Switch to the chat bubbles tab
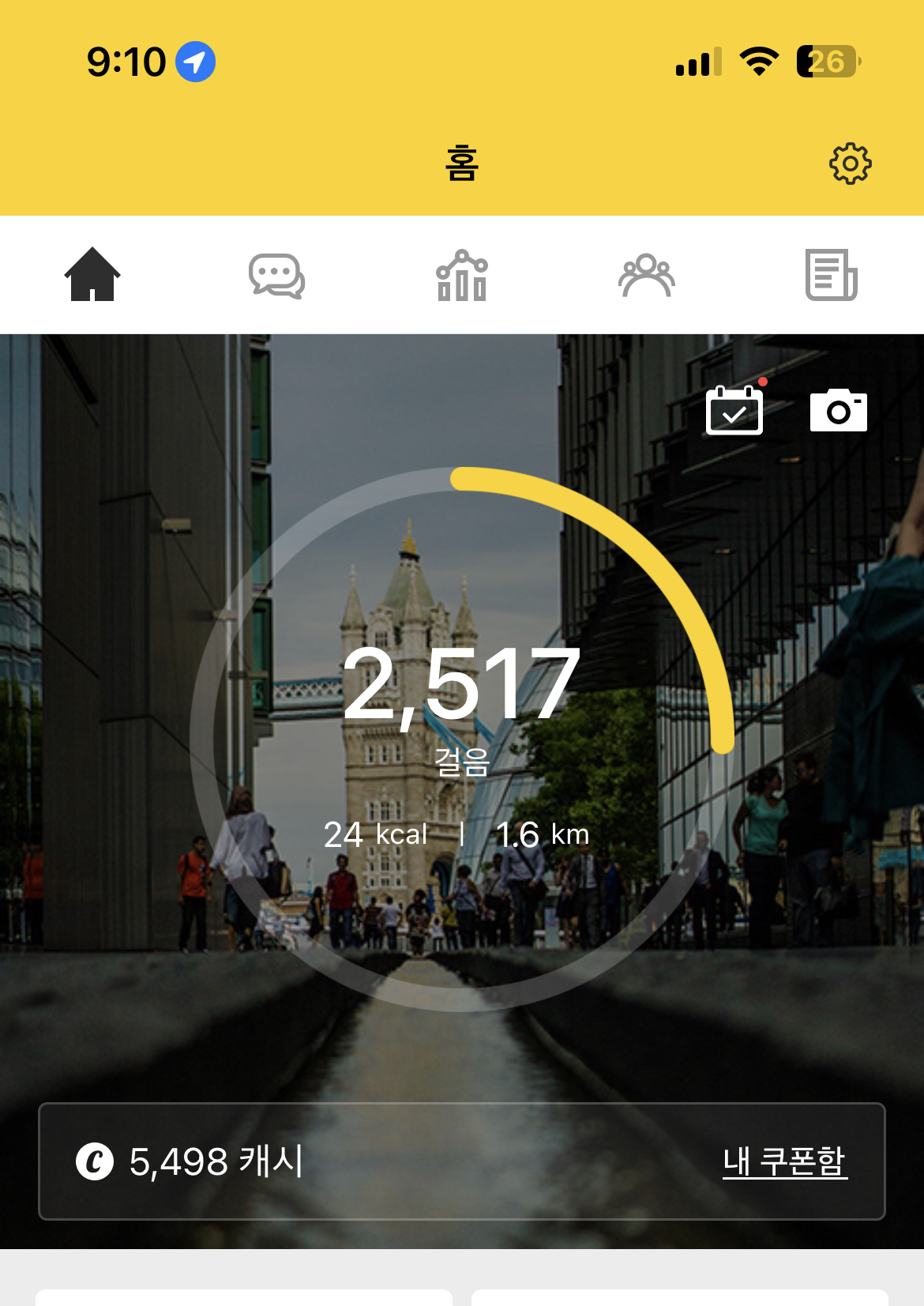Screen dimensions: 924x1306 276,276
